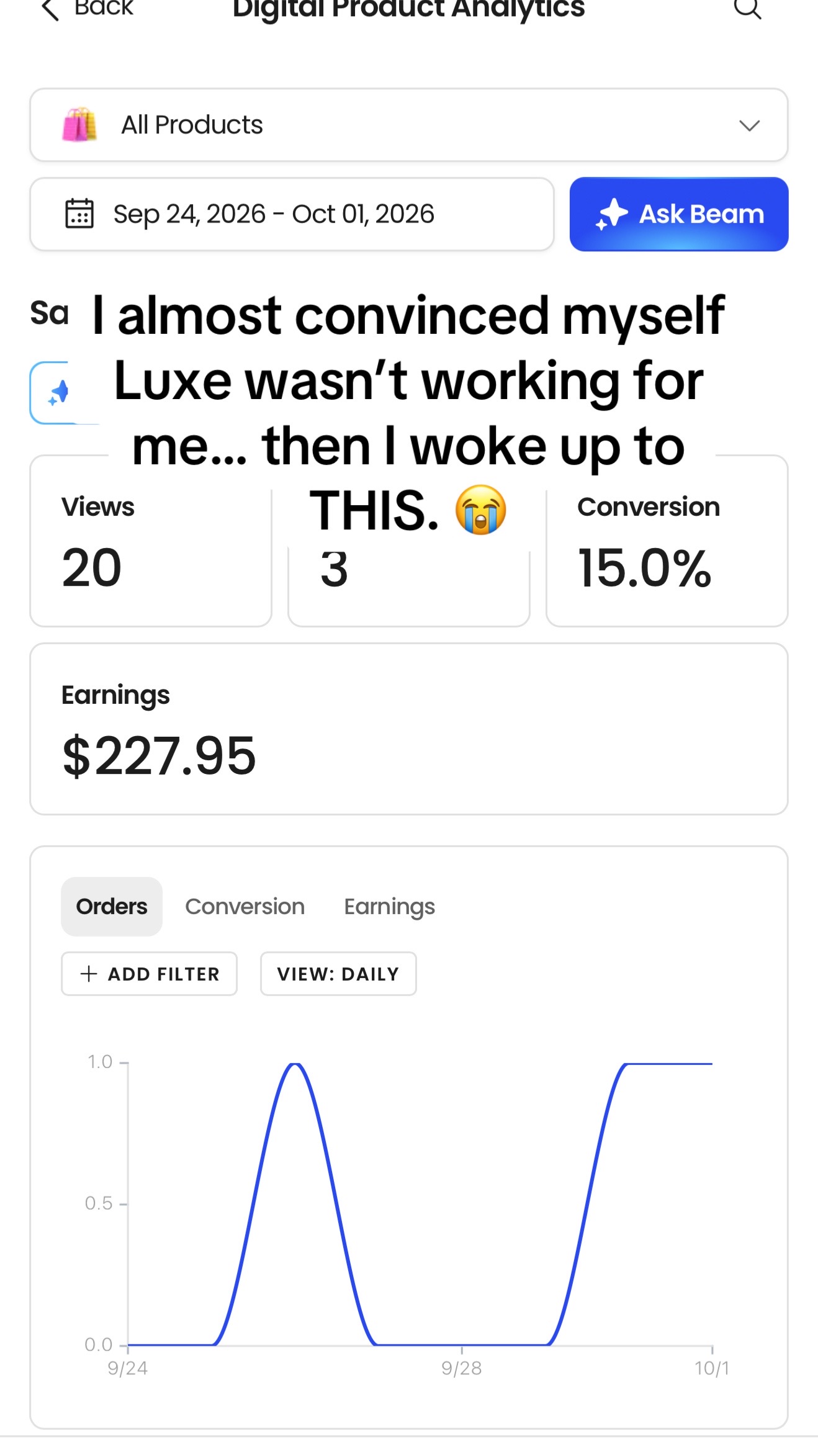The image size is (818, 1456).
Task: Change the Sep 24 – Oct 01 date range
Action: 292,214
